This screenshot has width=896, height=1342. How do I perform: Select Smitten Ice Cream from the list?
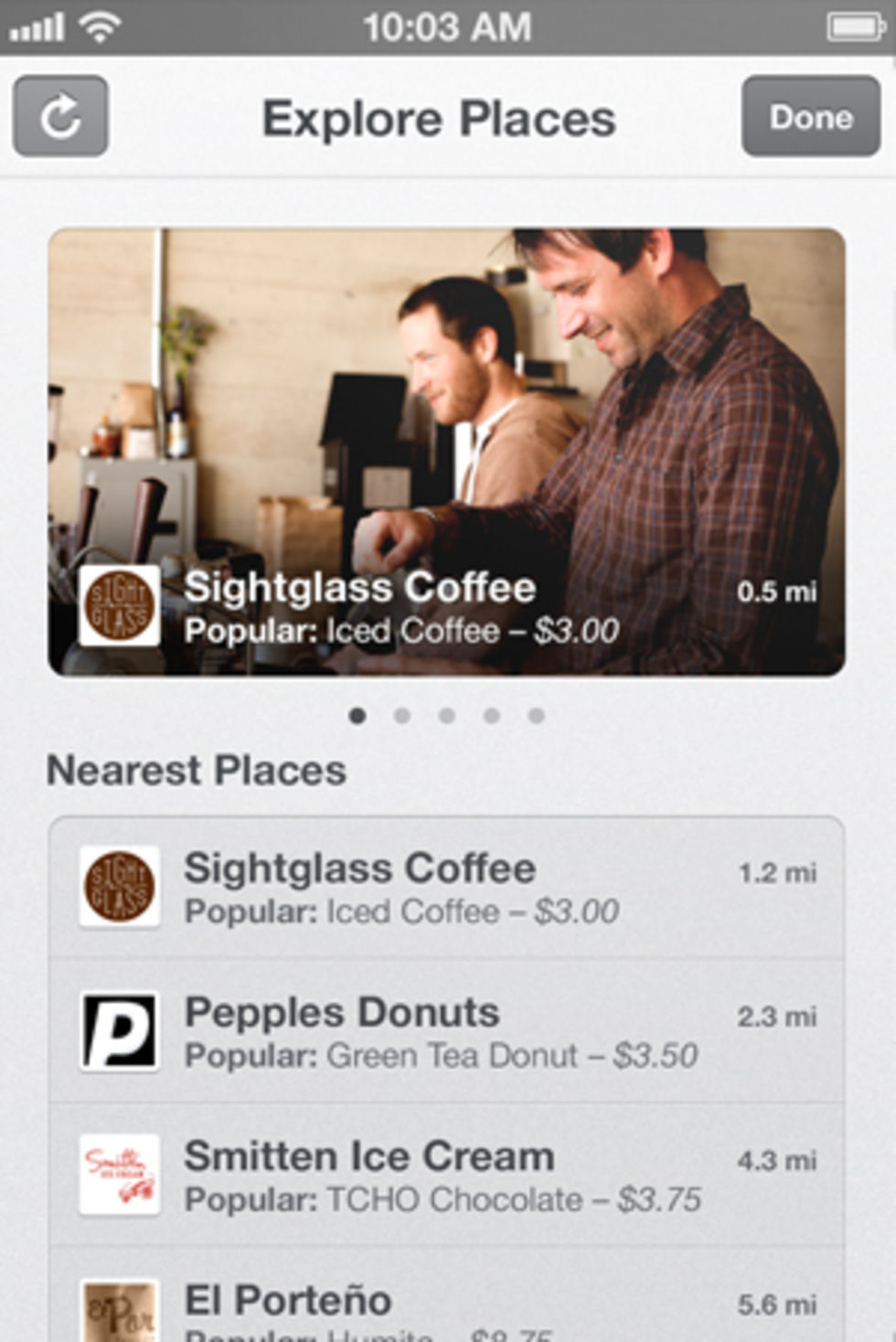(446, 1175)
